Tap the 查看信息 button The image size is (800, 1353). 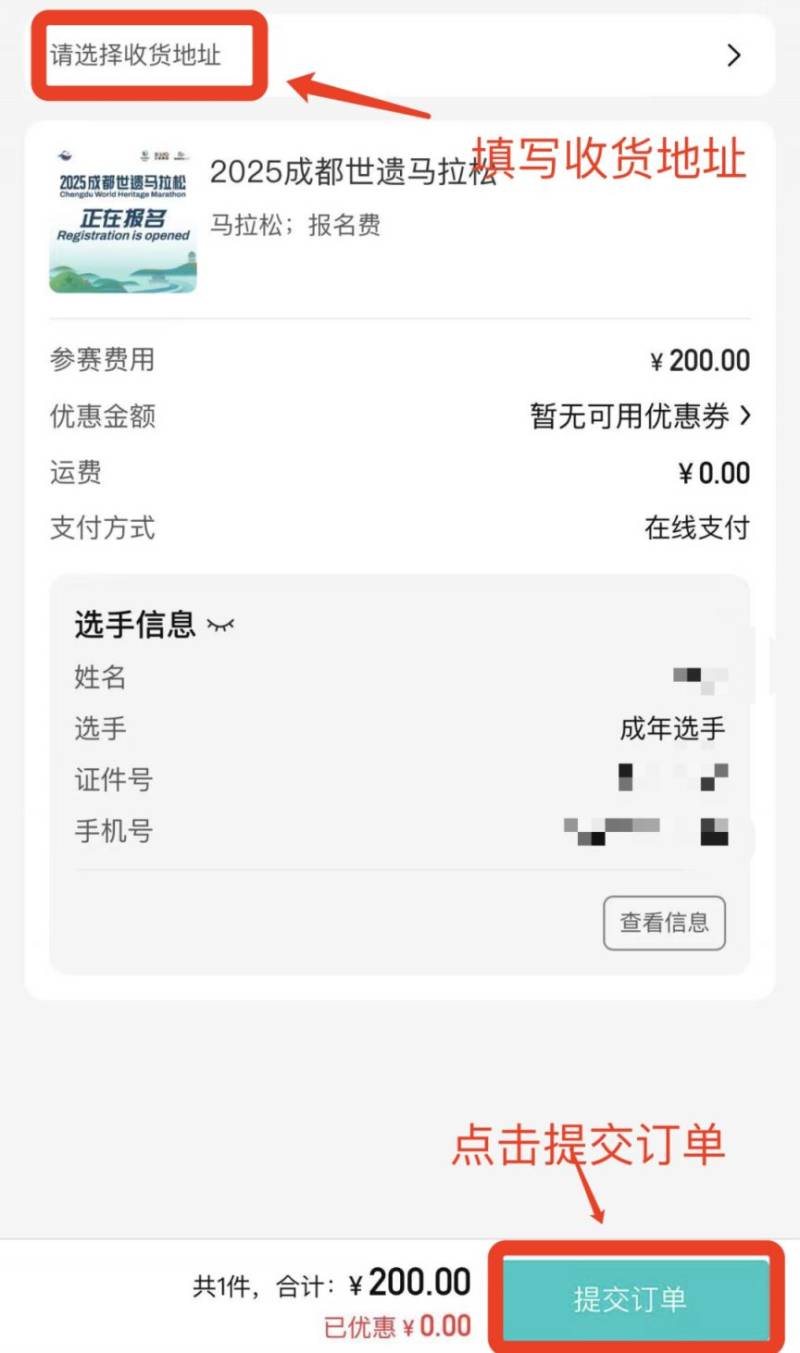[664, 922]
